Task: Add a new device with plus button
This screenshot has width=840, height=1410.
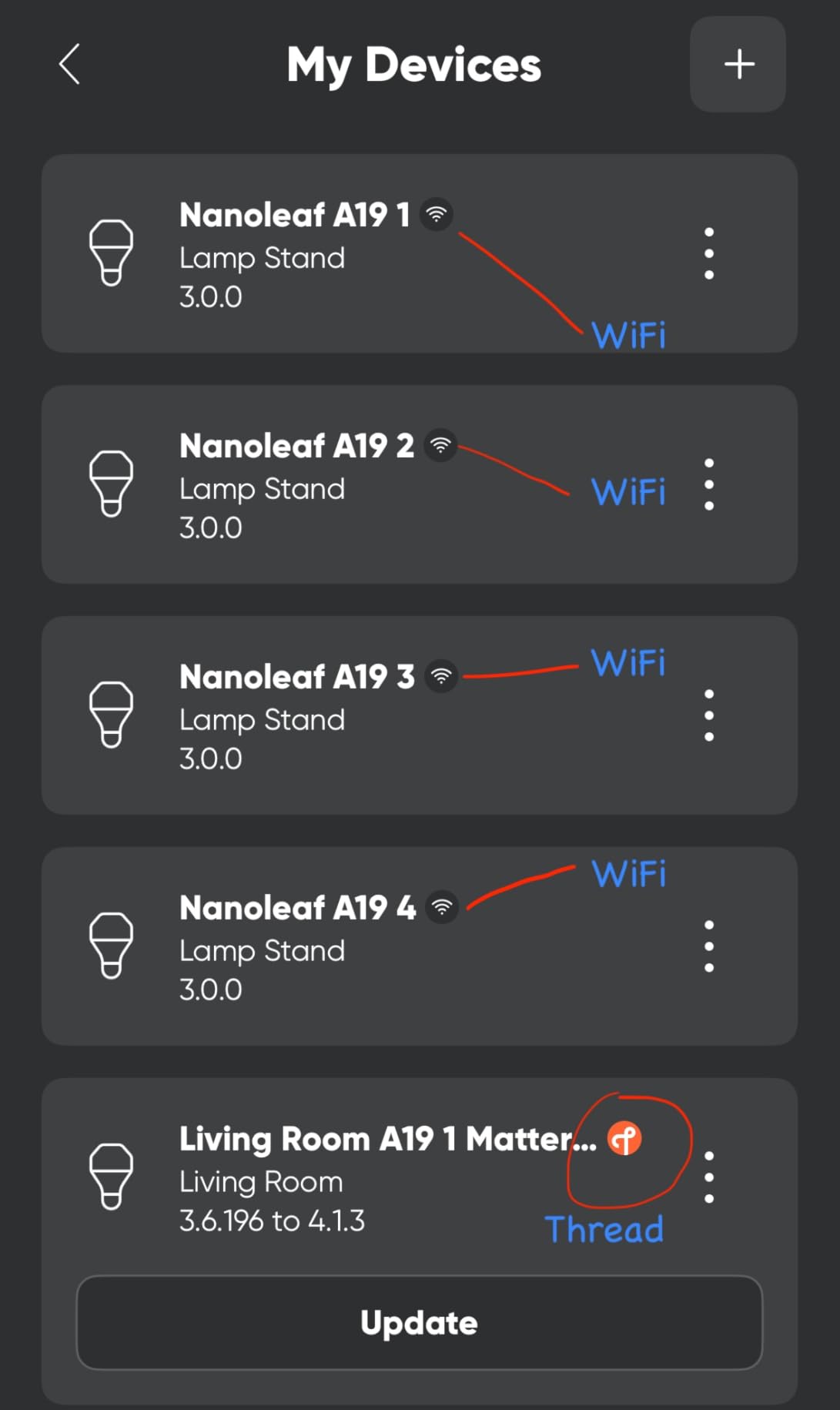Action: coord(738,64)
